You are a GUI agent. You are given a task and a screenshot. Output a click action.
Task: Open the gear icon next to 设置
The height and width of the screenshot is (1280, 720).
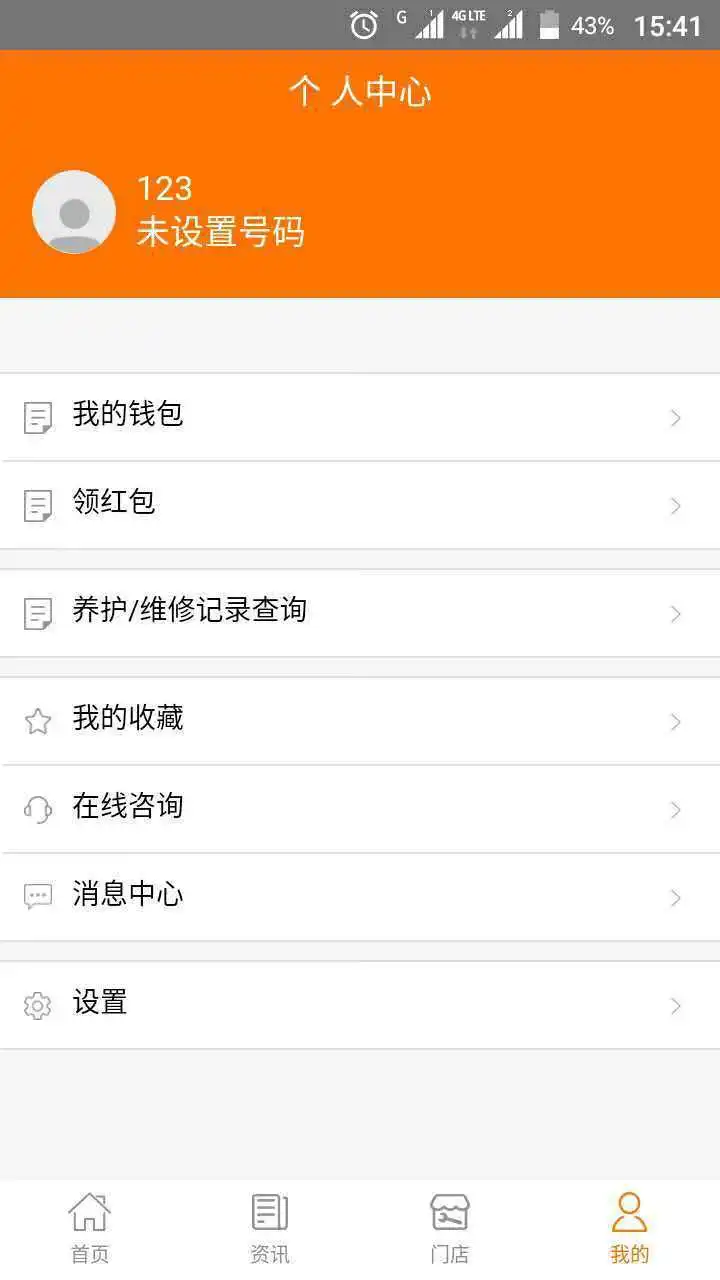click(x=38, y=1004)
